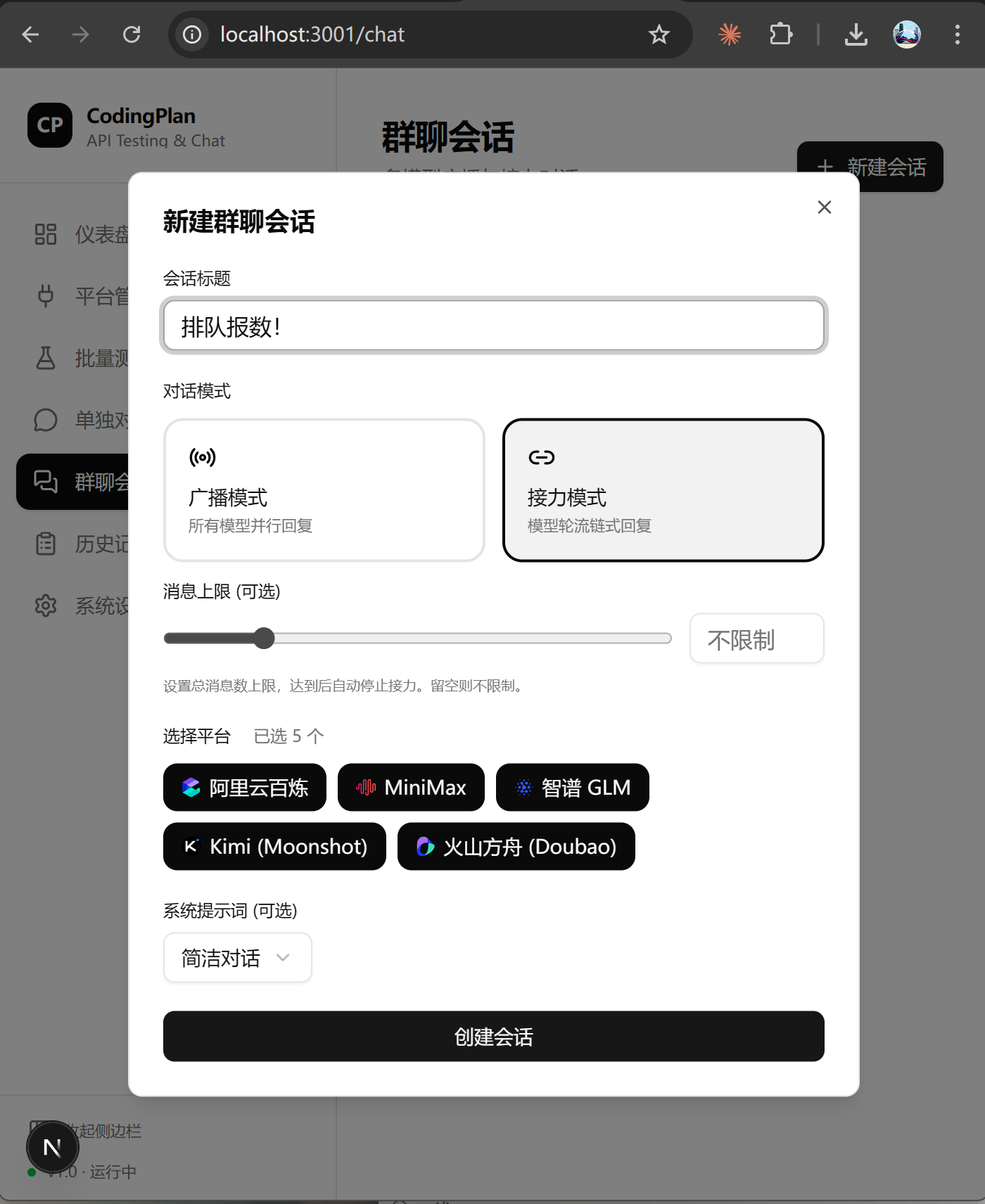This screenshot has width=985, height=1204.
Task: Toggle the 智谱 GLM platform chip
Action: coord(572,788)
